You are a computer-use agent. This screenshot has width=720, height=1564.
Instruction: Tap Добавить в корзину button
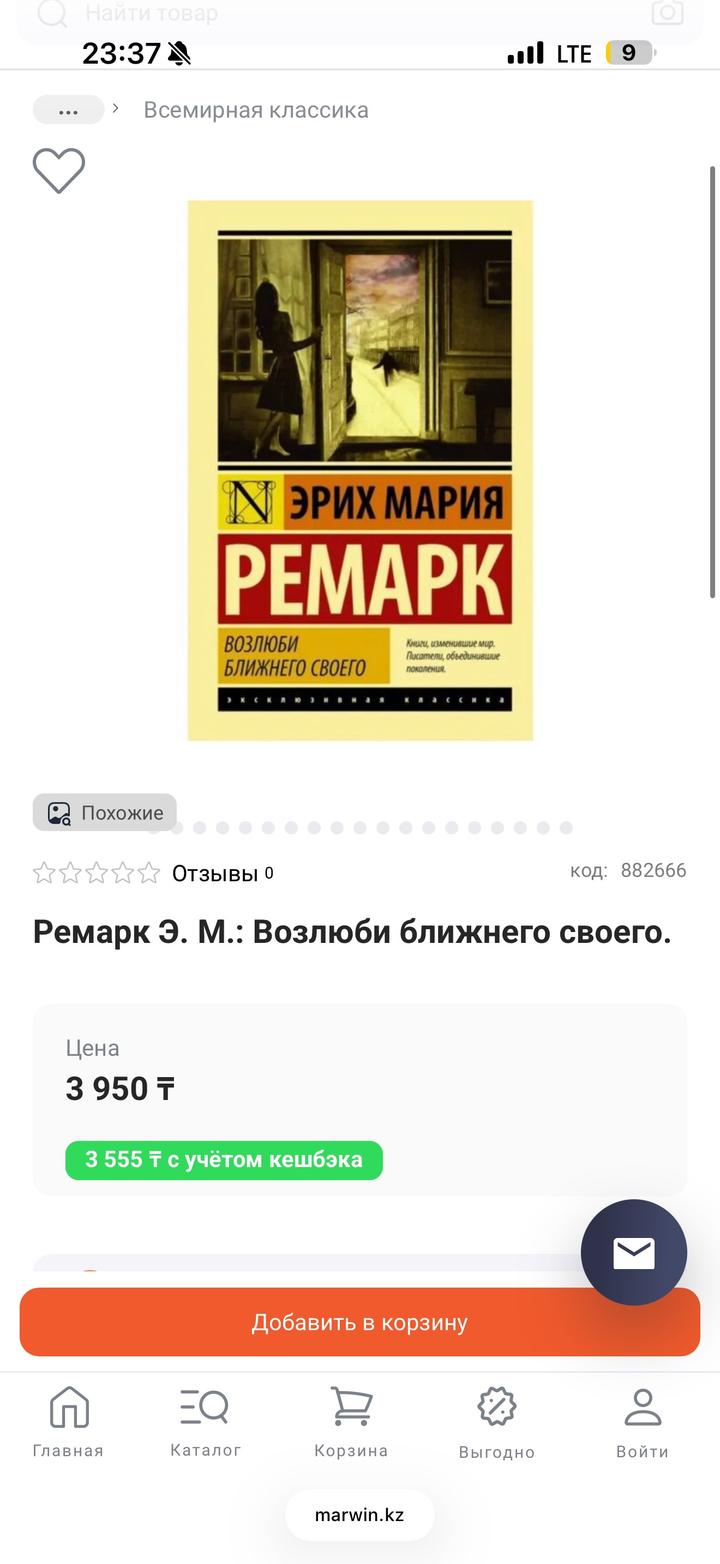pyautogui.click(x=360, y=1322)
